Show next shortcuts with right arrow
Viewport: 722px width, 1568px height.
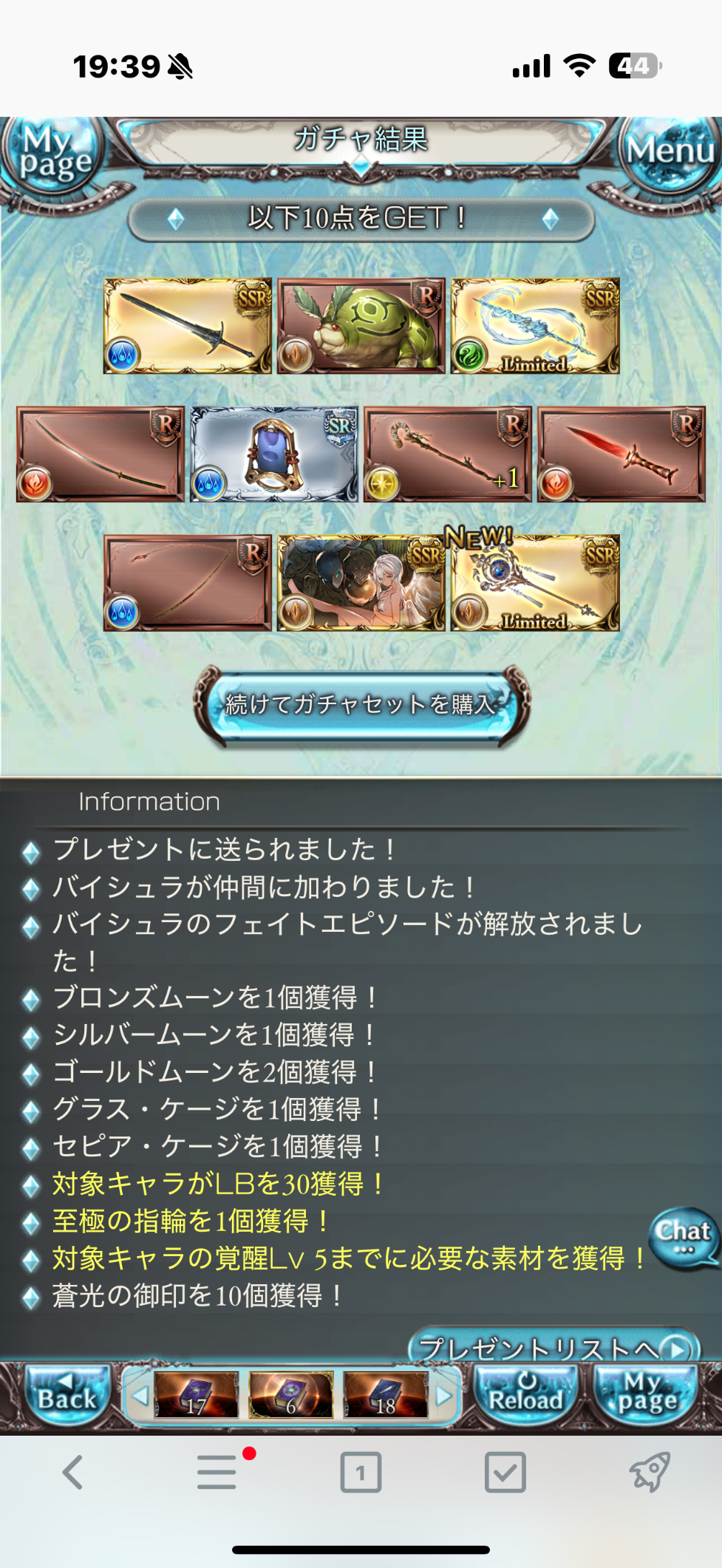(443, 1395)
